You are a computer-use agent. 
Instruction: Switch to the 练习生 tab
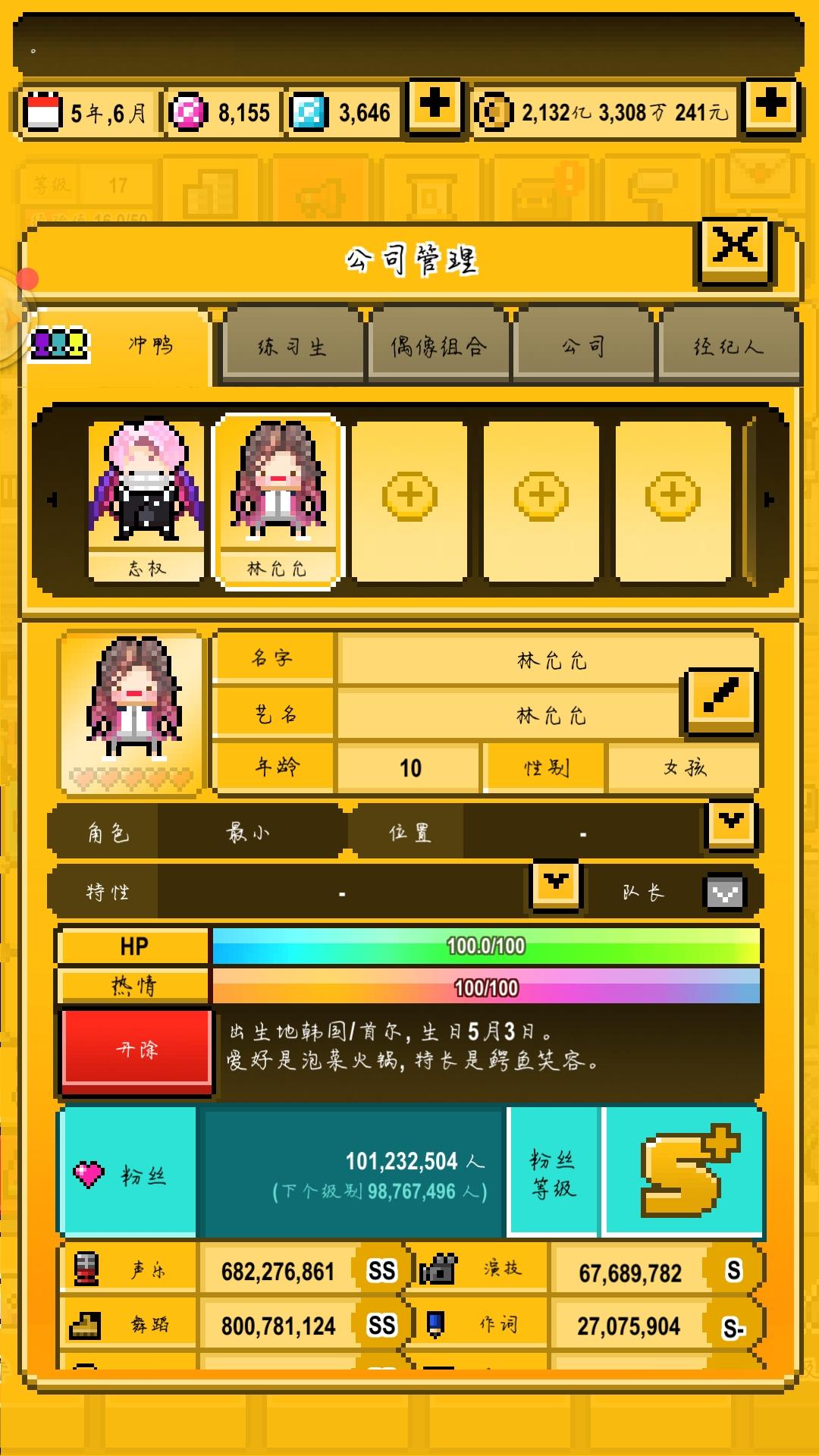293,346
